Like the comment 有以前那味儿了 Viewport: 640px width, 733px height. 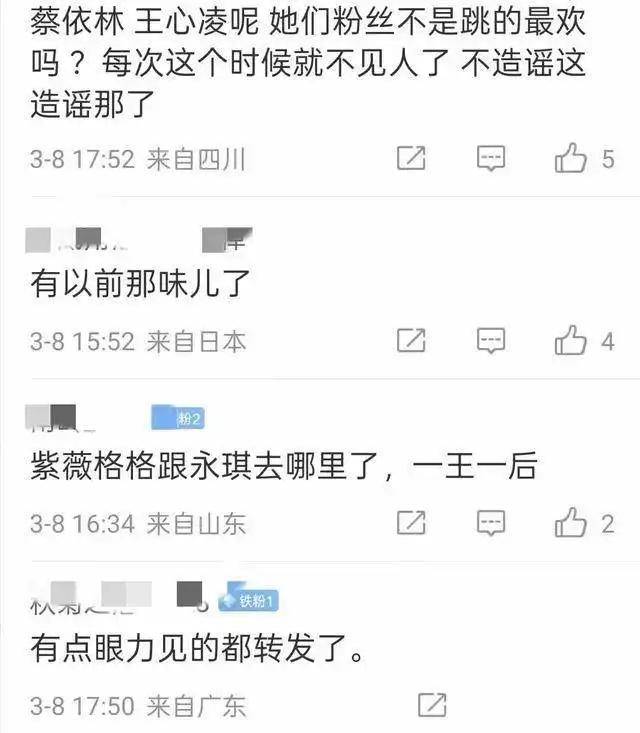tap(571, 341)
